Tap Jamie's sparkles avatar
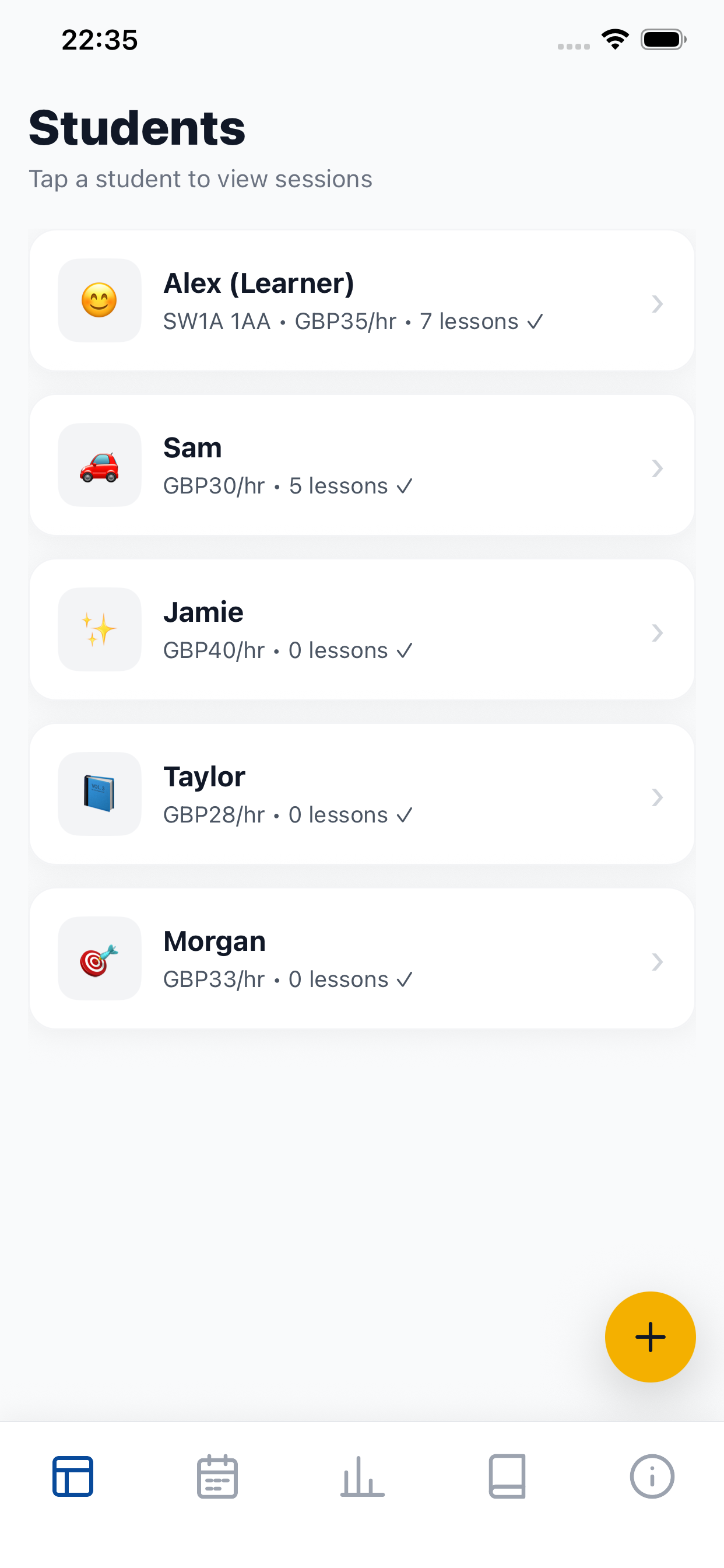The height and width of the screenshot is (1568, 724). (99, 629)
